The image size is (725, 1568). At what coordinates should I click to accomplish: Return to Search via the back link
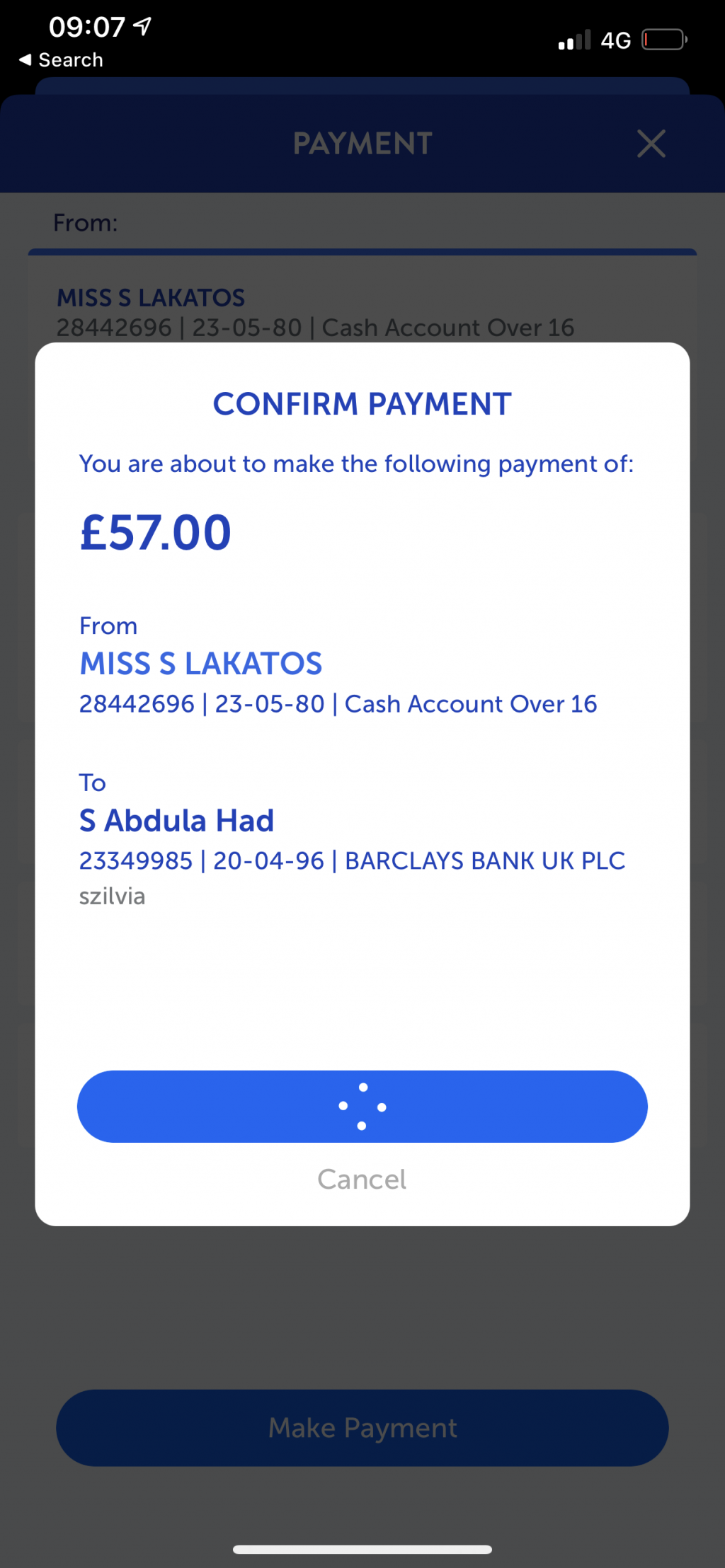coord(62,60)
